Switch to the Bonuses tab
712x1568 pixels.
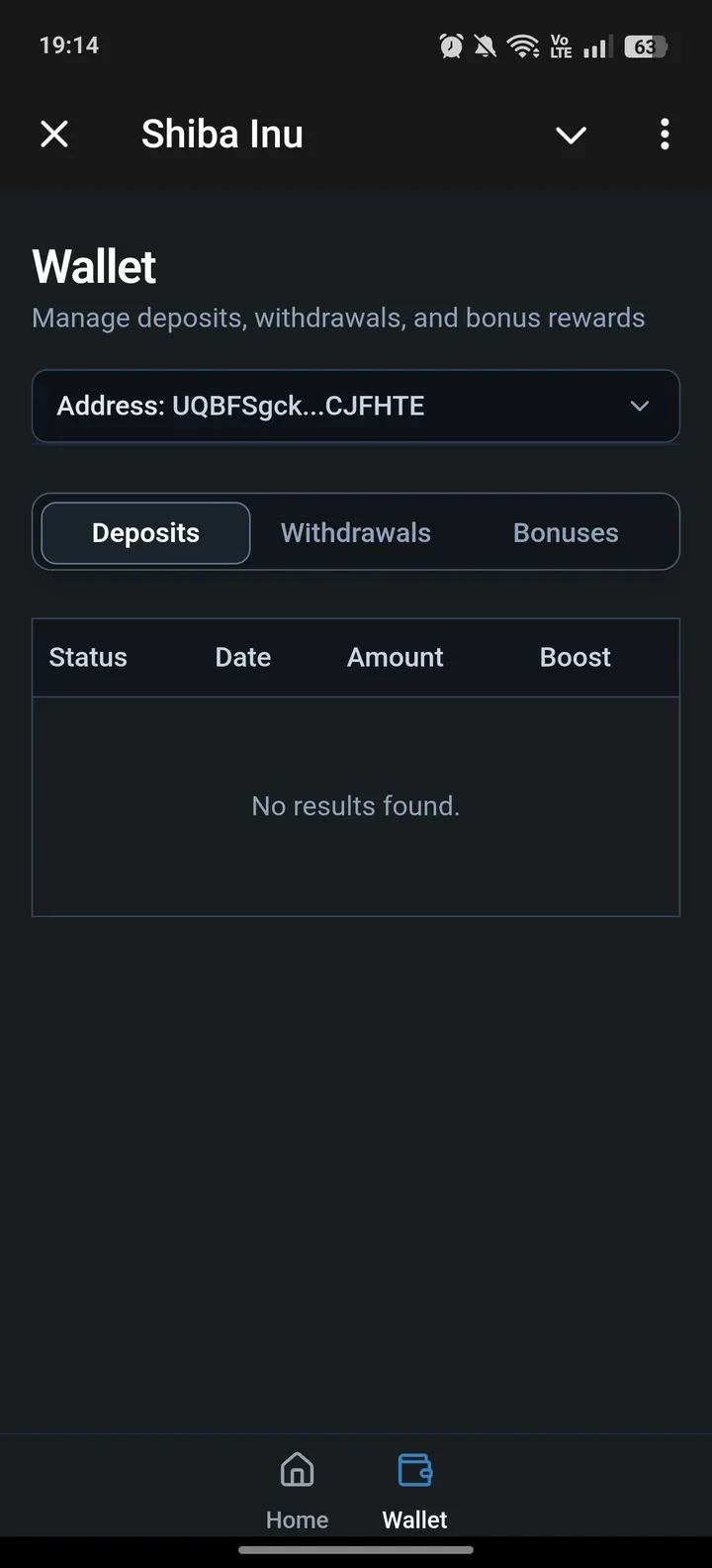coord(566,533)
